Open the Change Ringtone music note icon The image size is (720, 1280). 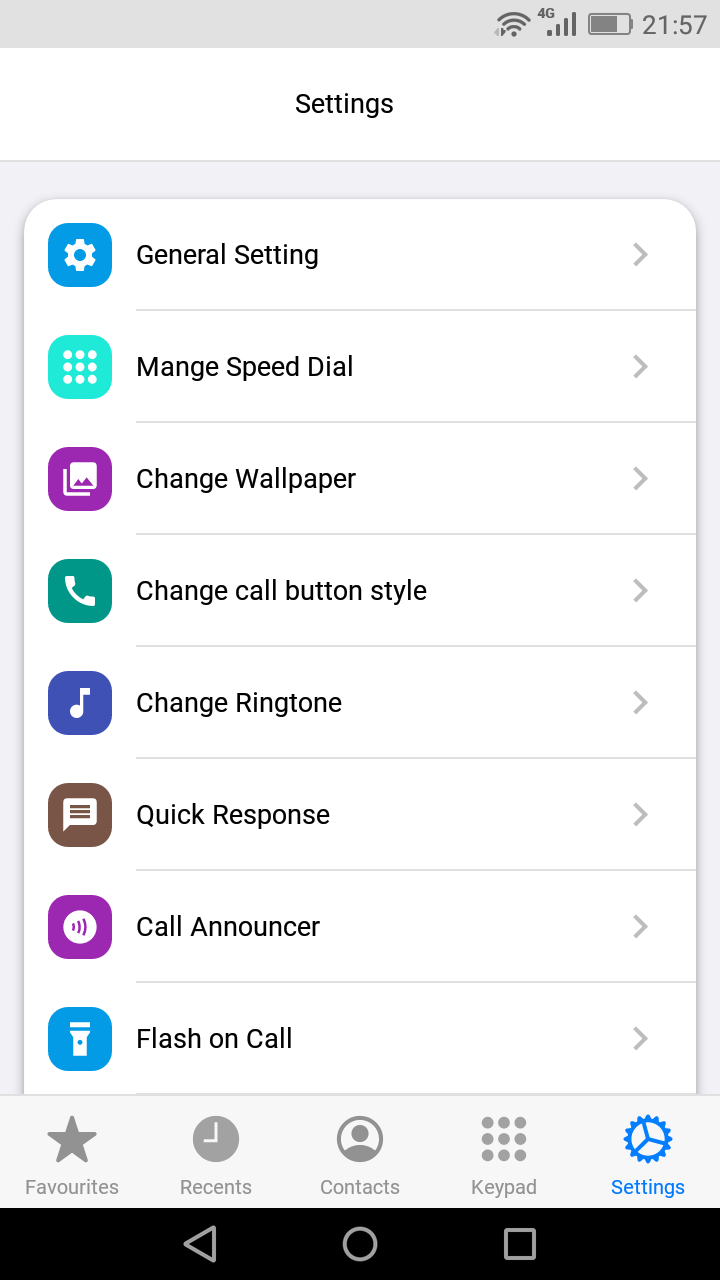(x=80, y=703)
